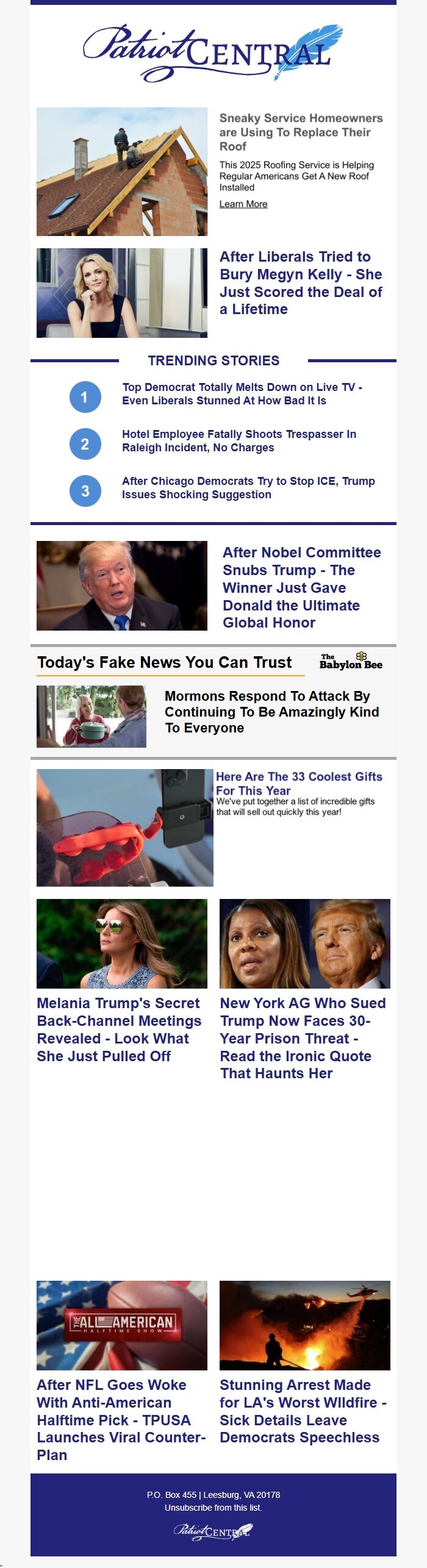The image size is (427, 1568).
Task: Open the red gadget gift image
Action: tap(124, 827)
